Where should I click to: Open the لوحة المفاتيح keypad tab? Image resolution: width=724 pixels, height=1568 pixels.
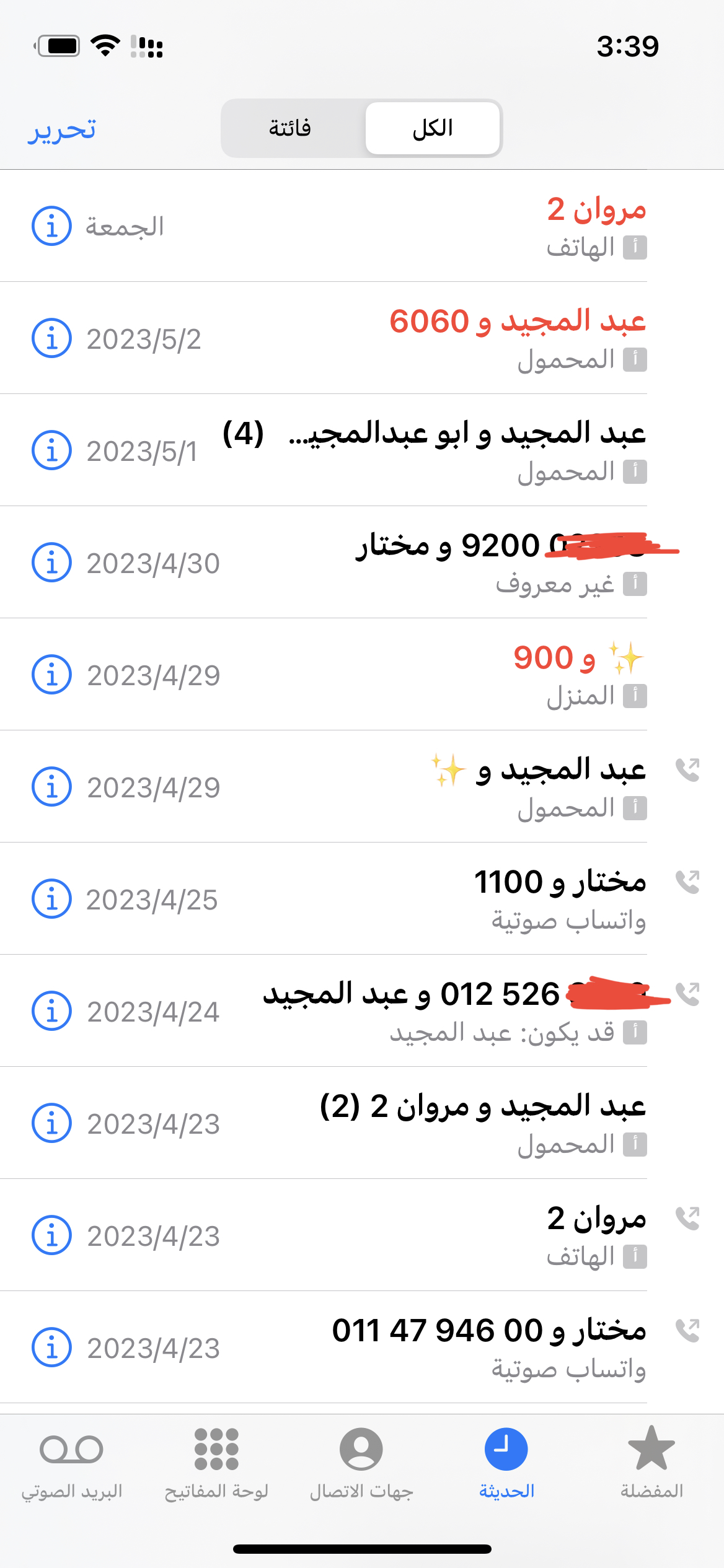(216, 1463)
